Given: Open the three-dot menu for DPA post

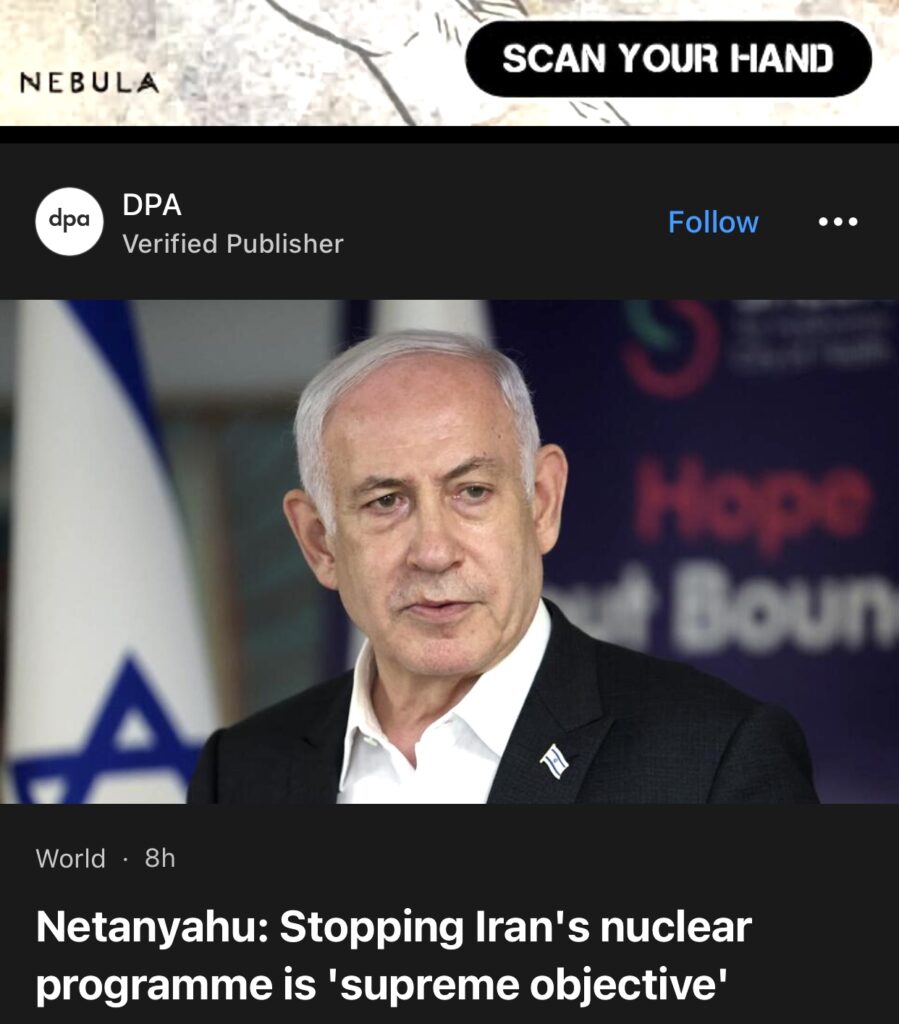Looking at the screenshot, I should coord(837,222).
